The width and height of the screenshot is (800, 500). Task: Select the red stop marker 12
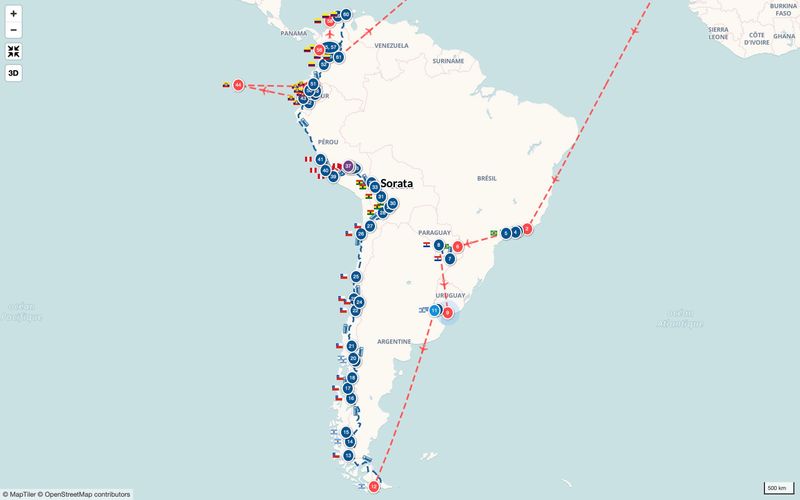(374, 487)
